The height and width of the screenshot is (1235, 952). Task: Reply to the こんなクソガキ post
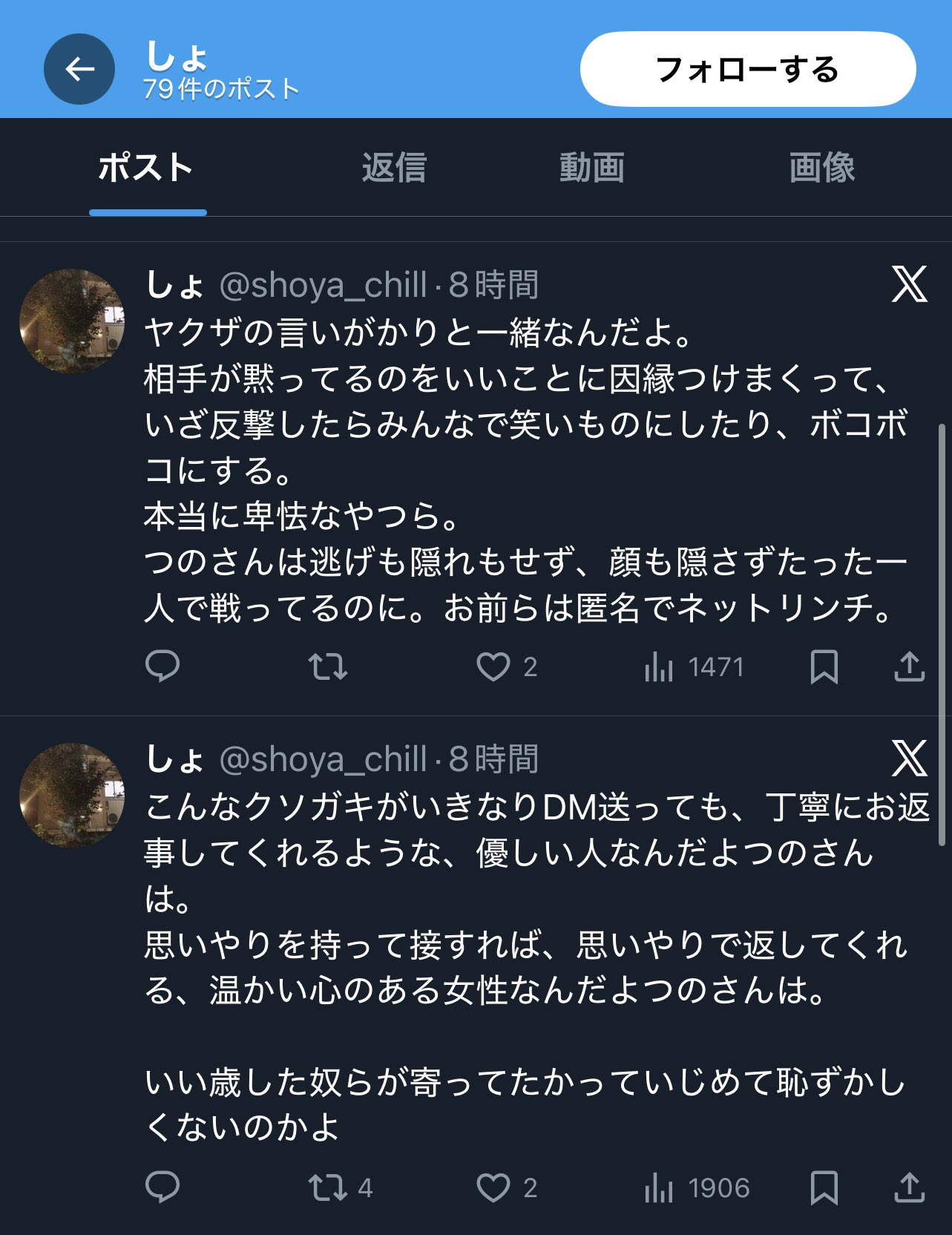click(163, 1187)
